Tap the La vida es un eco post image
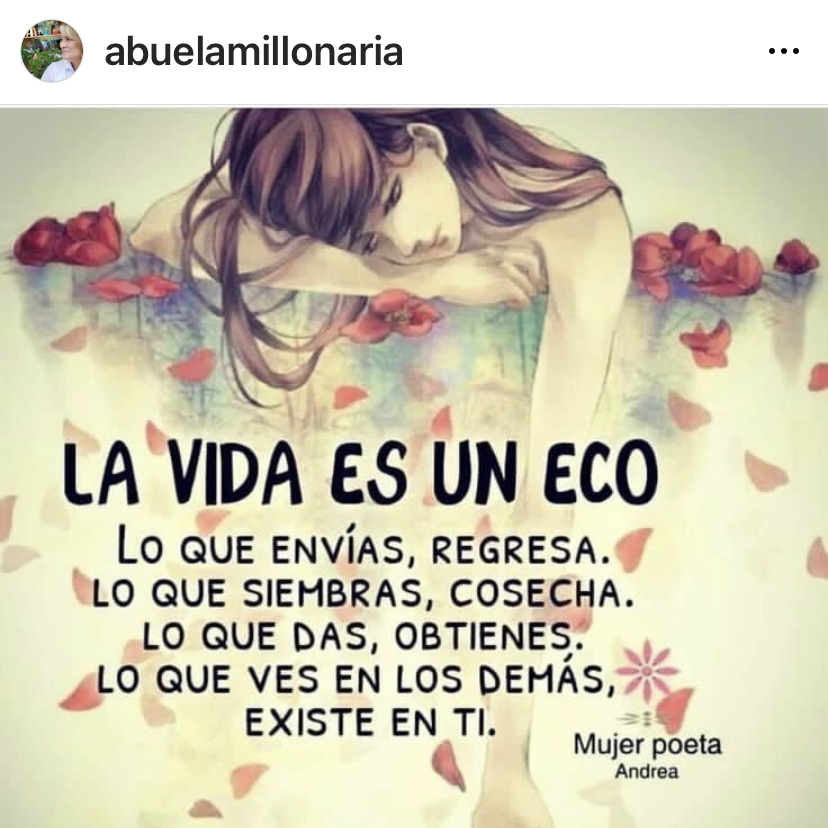 coord(414,465)
